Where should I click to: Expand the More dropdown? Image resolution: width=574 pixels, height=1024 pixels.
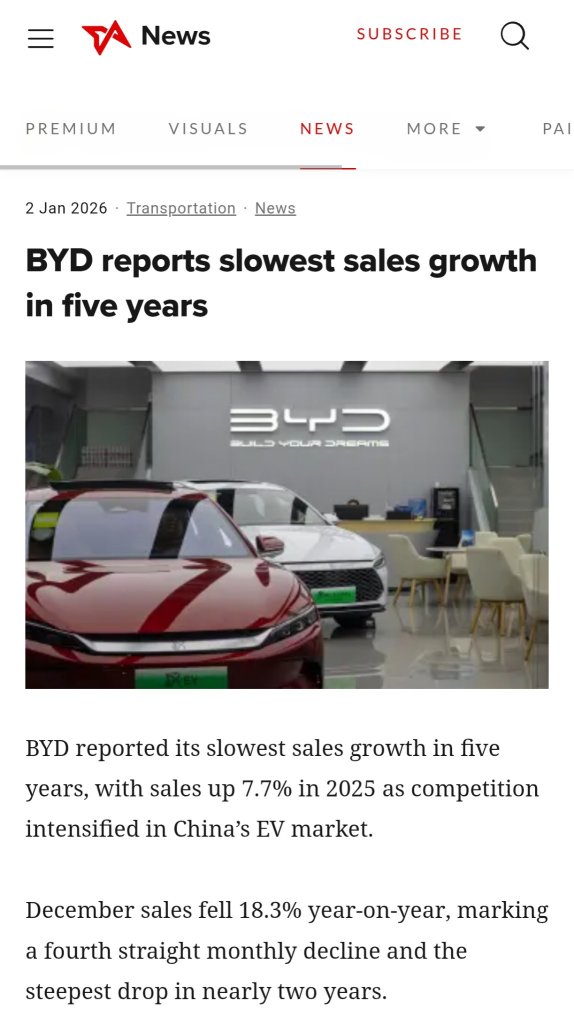point(446,129)
